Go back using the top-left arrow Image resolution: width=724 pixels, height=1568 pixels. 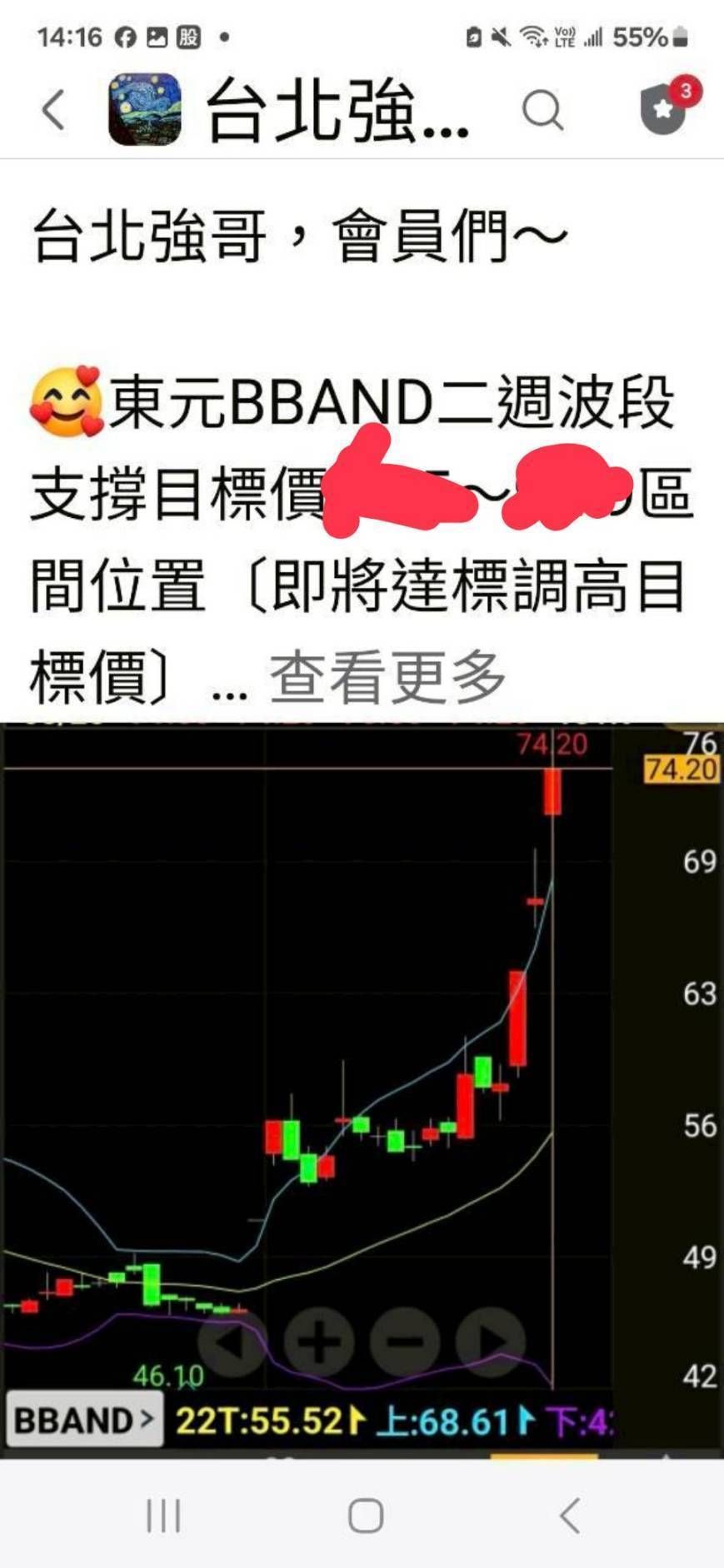click(53, 109)
